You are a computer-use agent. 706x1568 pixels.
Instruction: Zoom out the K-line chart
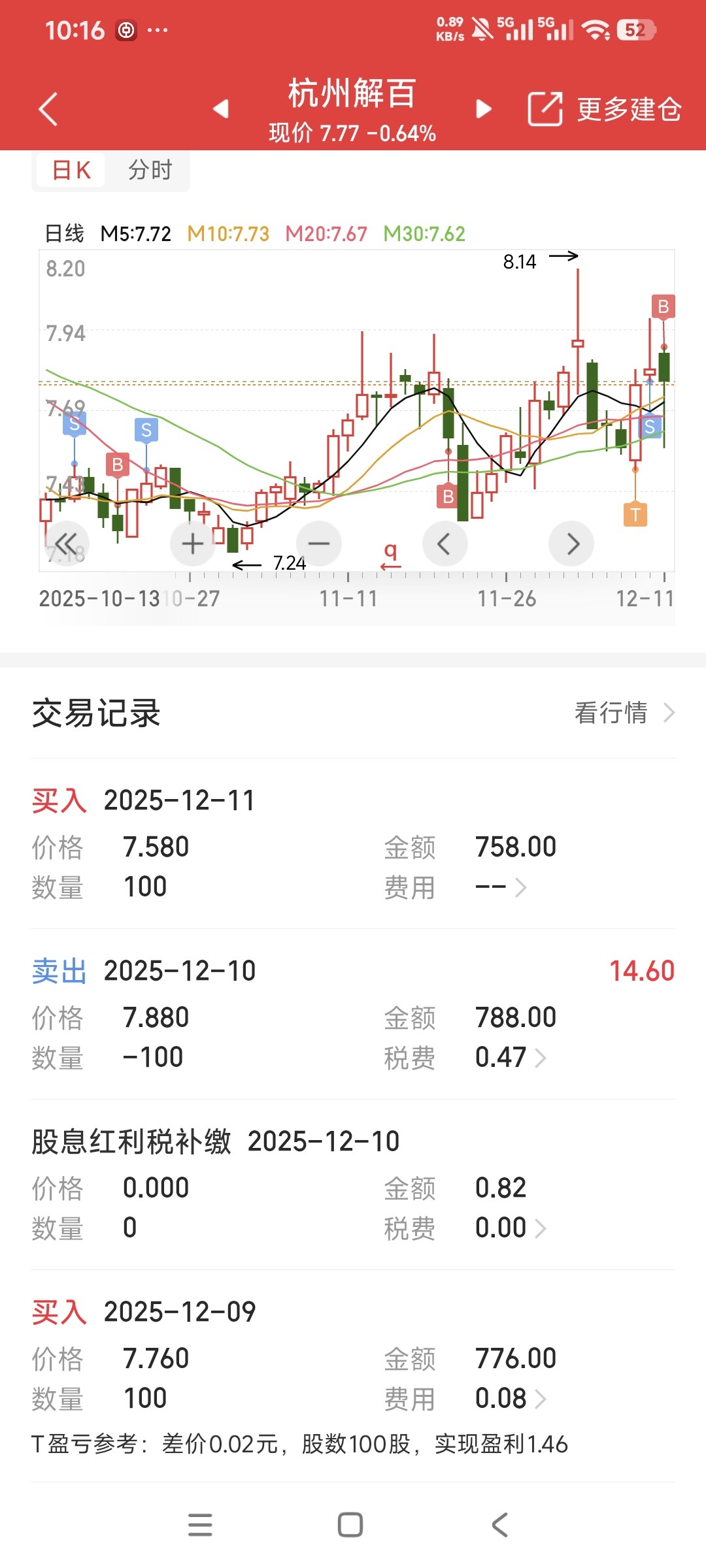click(x=319, y=544)
